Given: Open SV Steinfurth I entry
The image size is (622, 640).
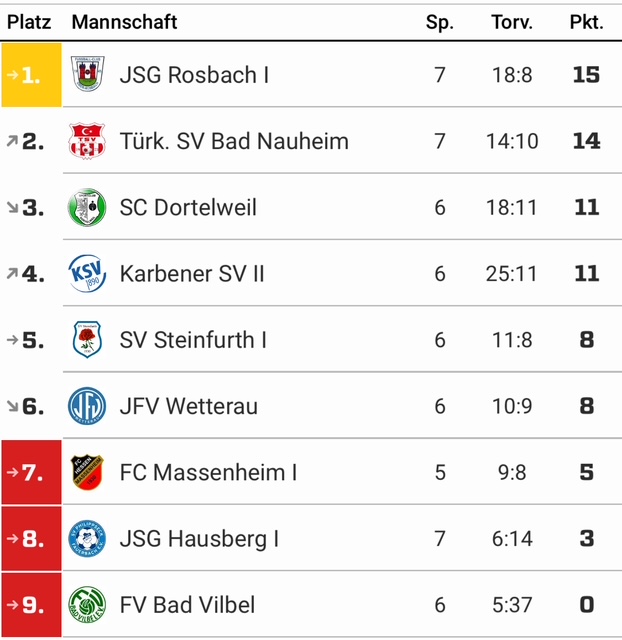Looking at the screenshot, I should coord(193,340).
